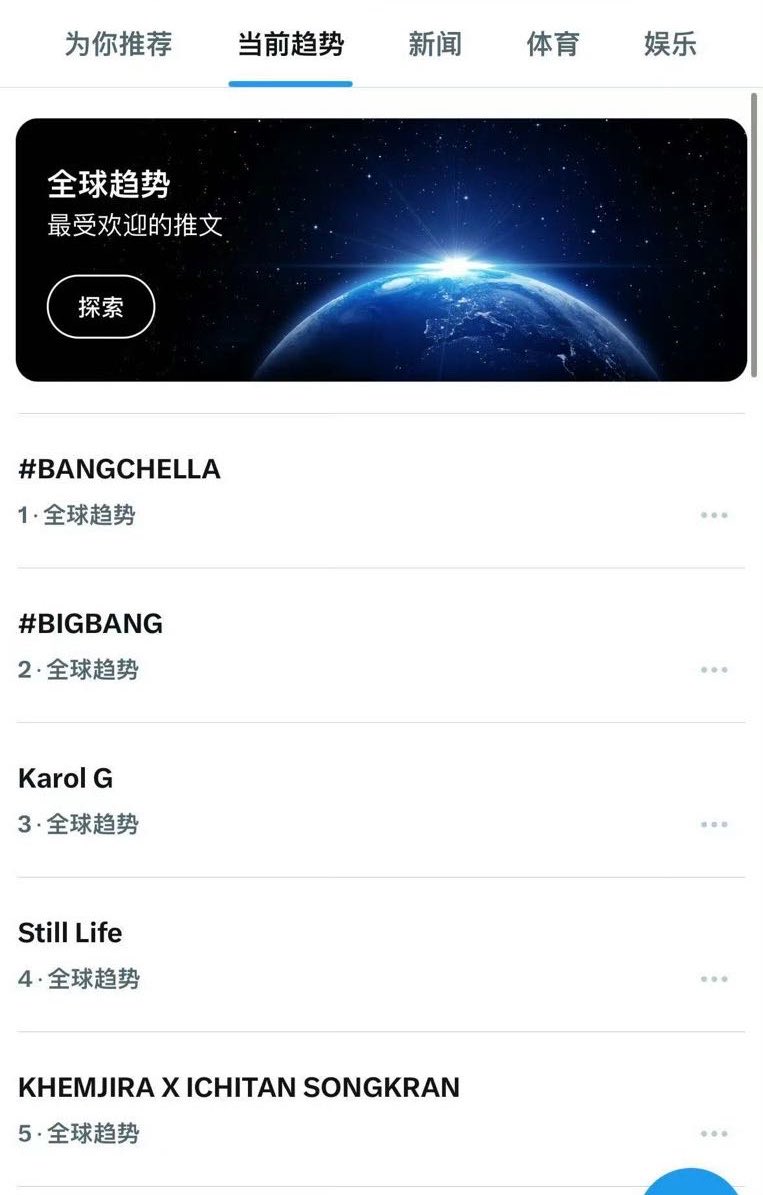
Task: Open the Still Life trend
Action: 381,955
